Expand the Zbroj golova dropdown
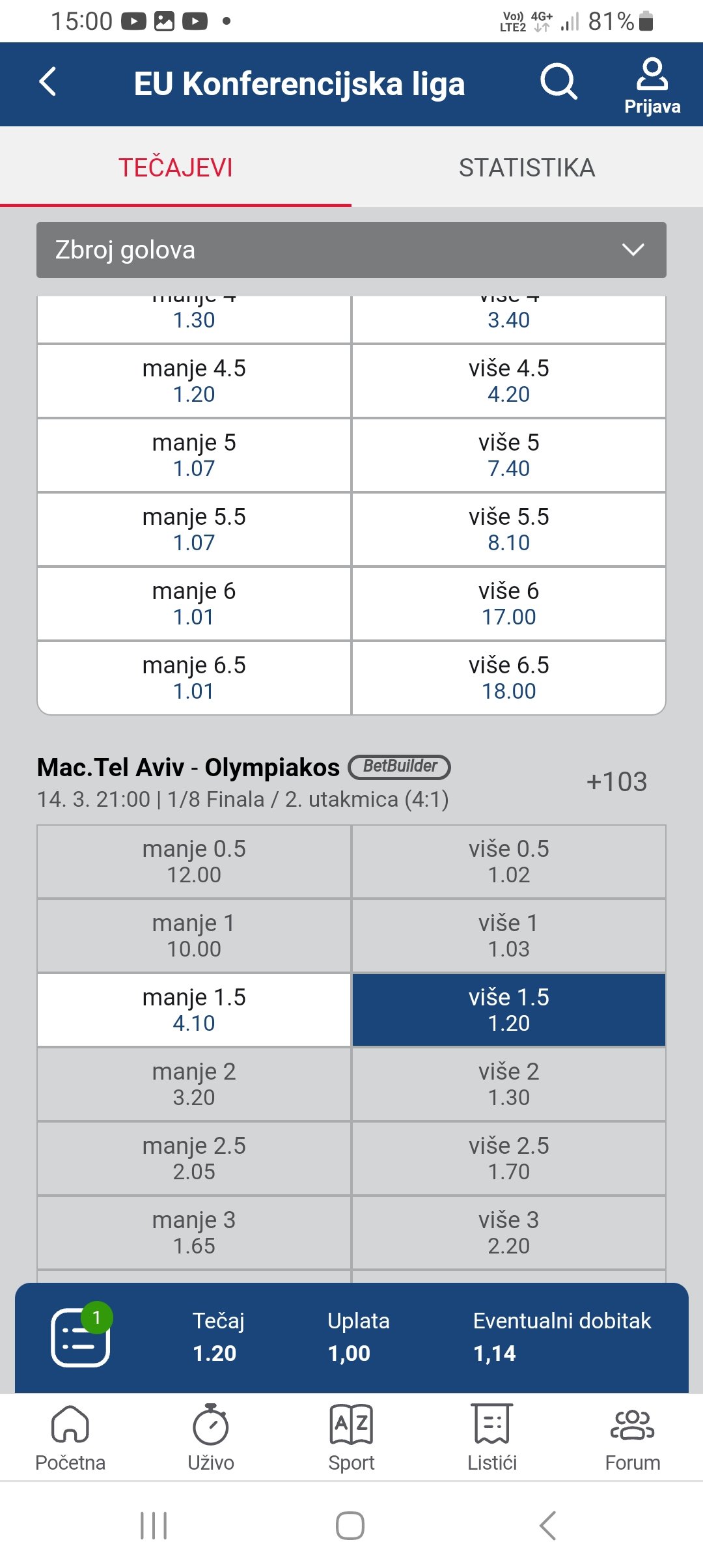The width and height of the screenshot is (703, 1568). [x=351, y=250]
